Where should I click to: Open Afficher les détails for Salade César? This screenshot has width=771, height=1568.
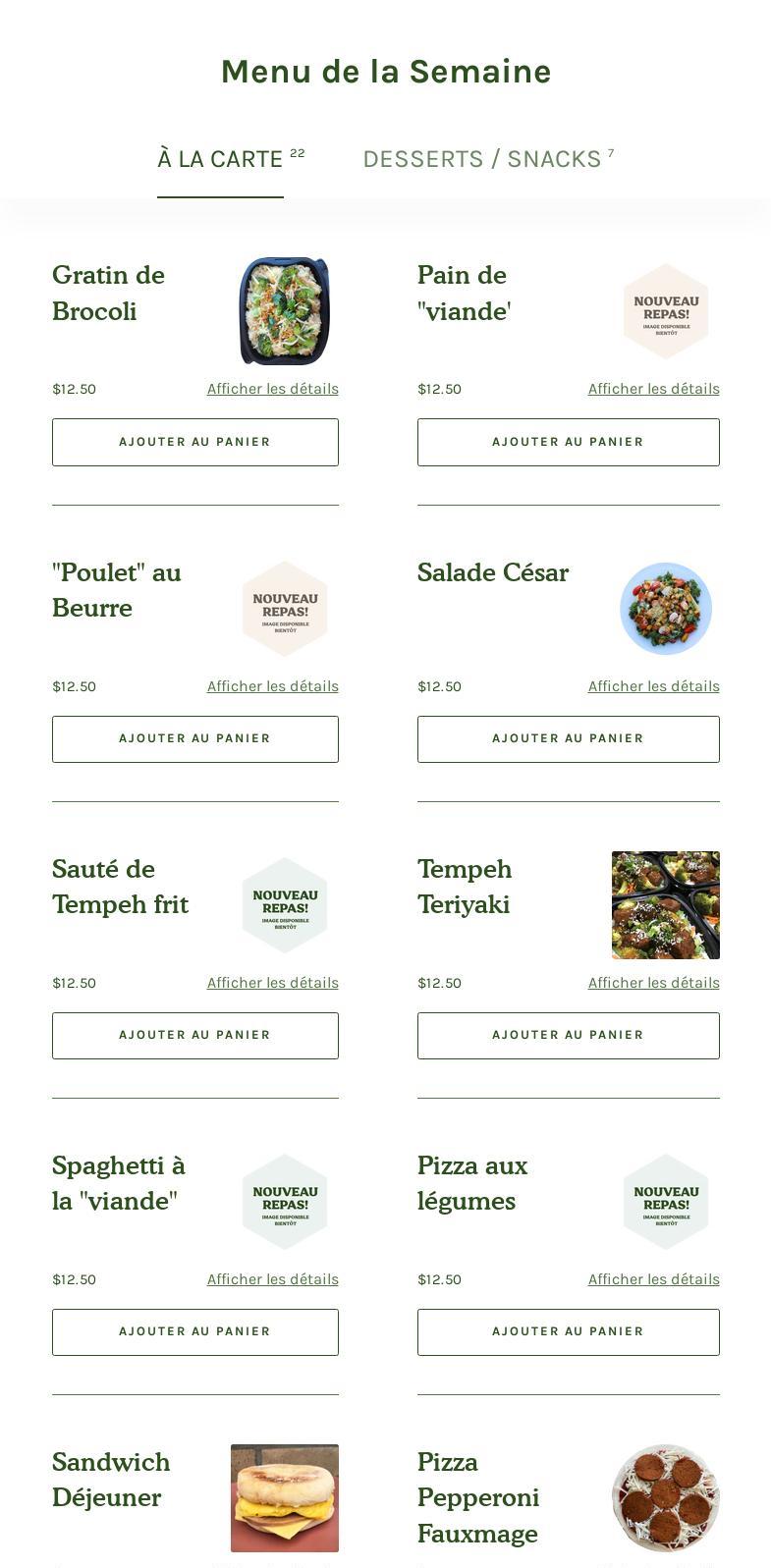(653, 686)
